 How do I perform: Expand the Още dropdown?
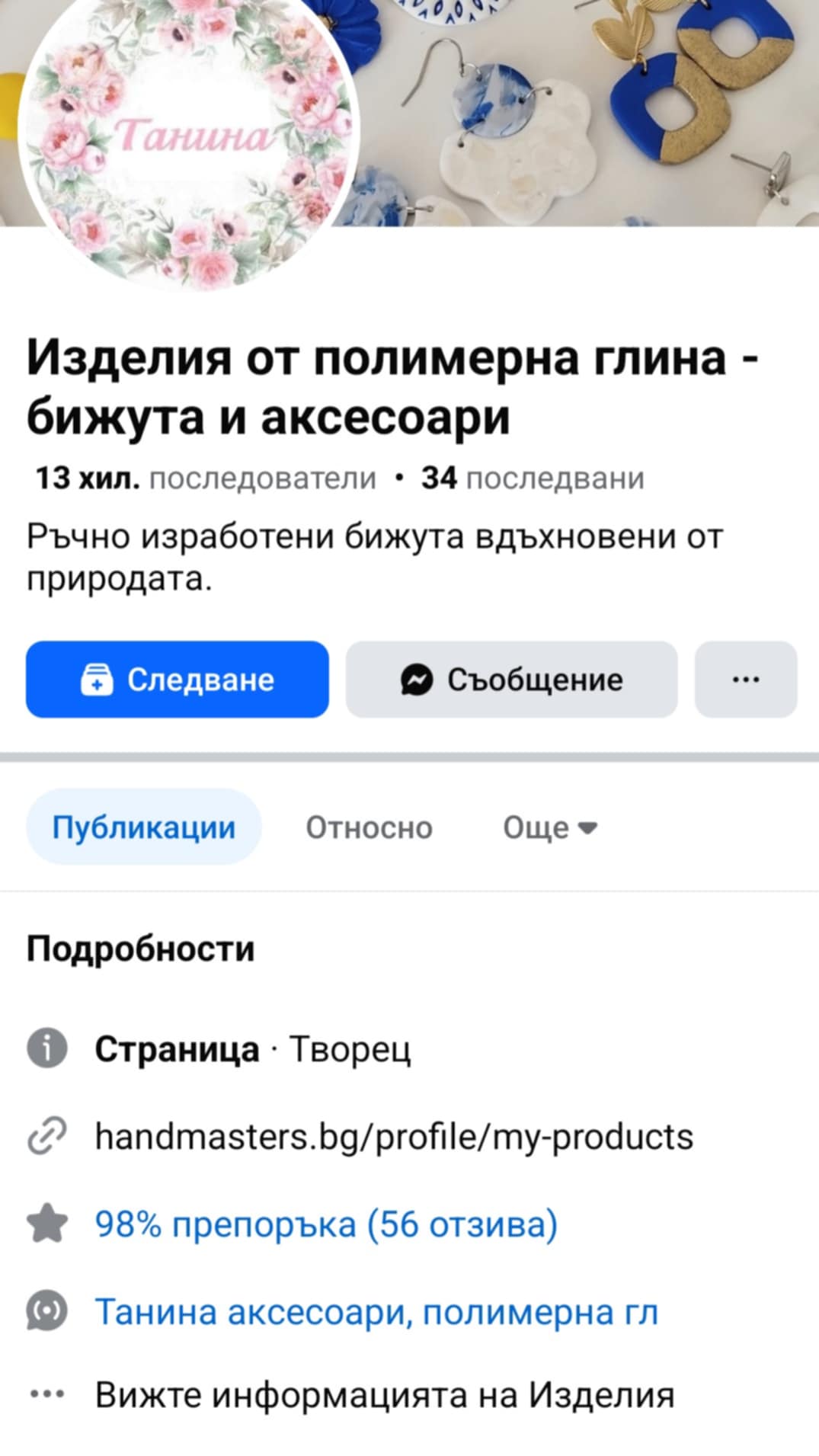pyautogui.click(x=550, y=827)
